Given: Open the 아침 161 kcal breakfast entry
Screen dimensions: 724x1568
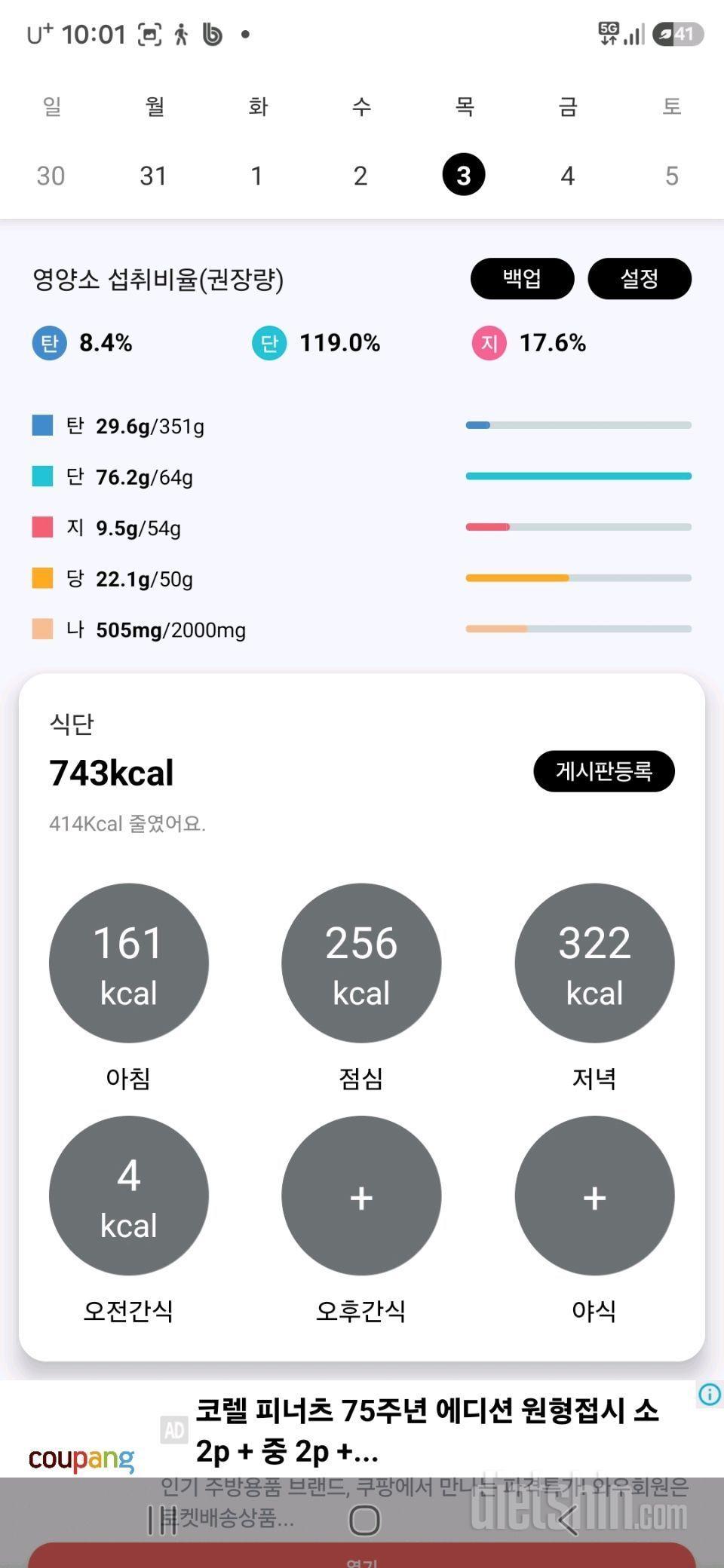Looking at the screenshot, I should pos(129,963).
